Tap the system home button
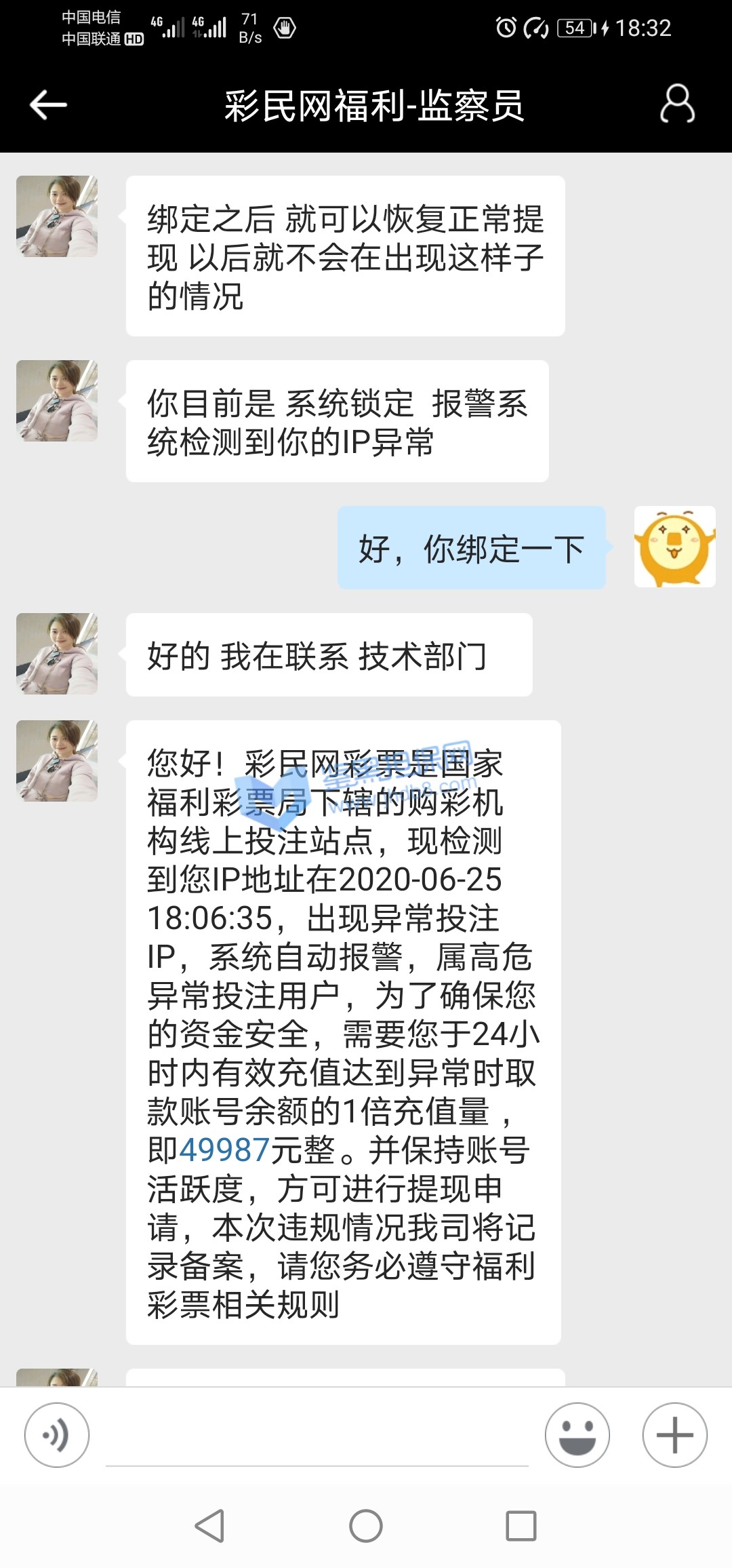This screenshot has width=732, height=1568. click(x=366, y=1526)
